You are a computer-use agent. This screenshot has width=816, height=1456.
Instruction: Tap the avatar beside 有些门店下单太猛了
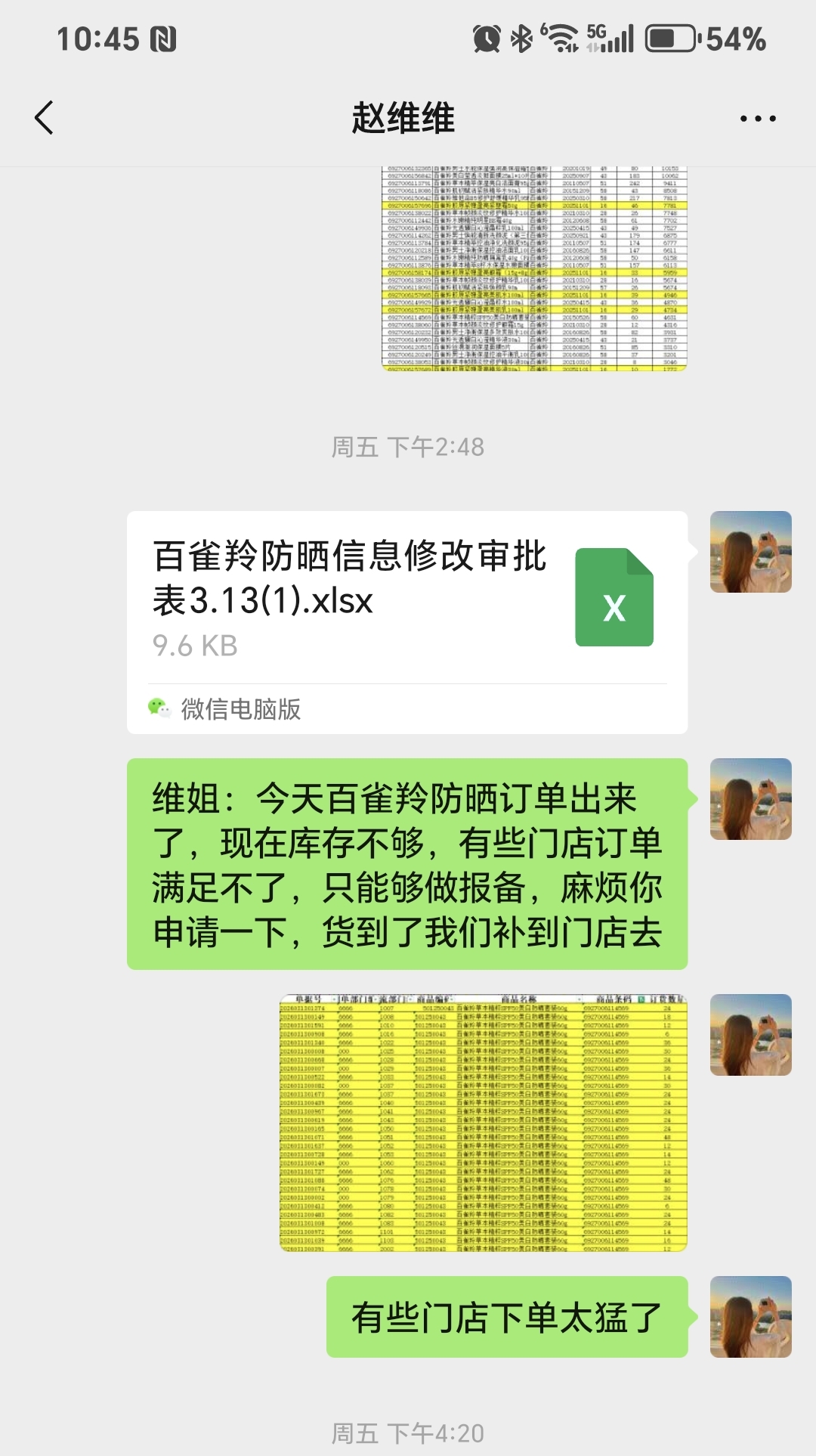pos(750,1317)
